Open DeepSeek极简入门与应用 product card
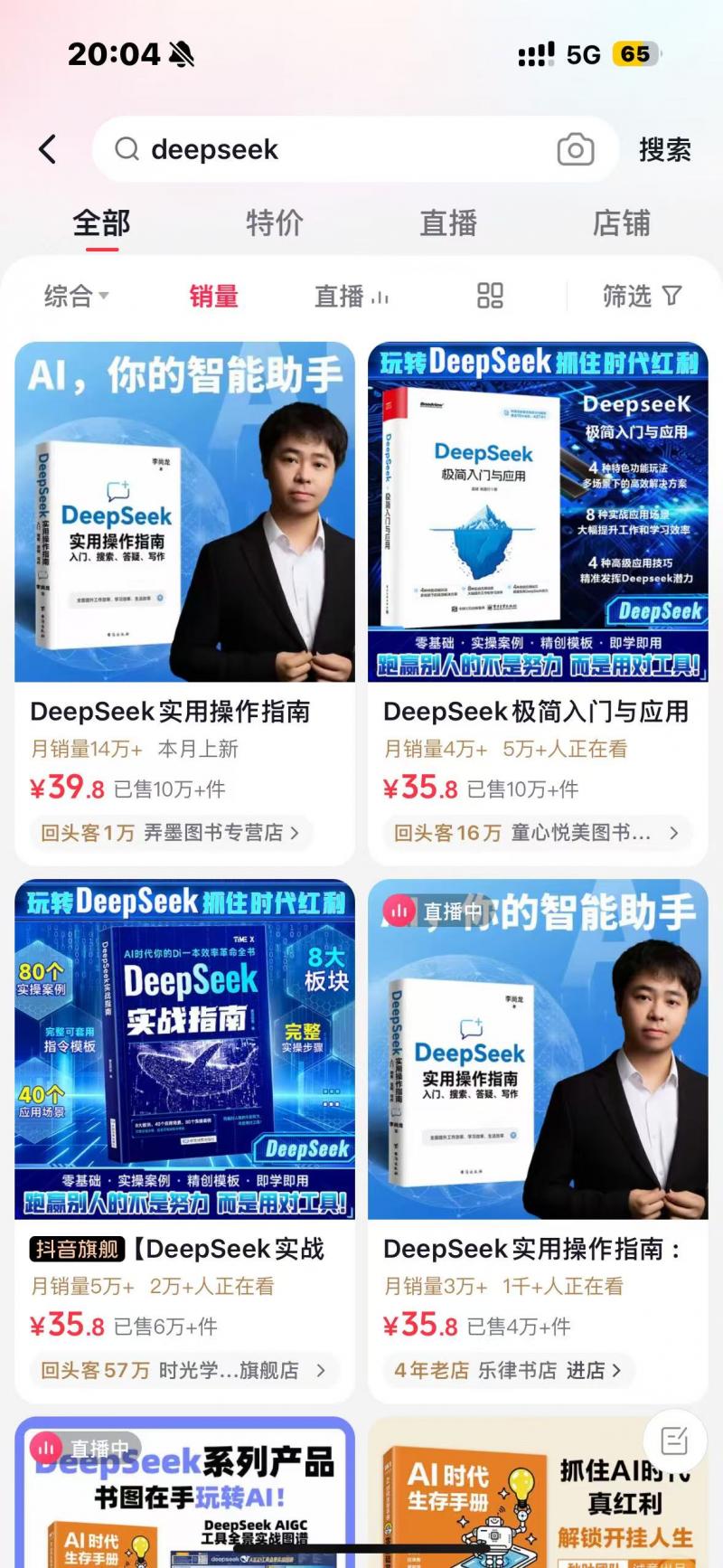This screenshot has width=723, height=1568. point(538,603)
